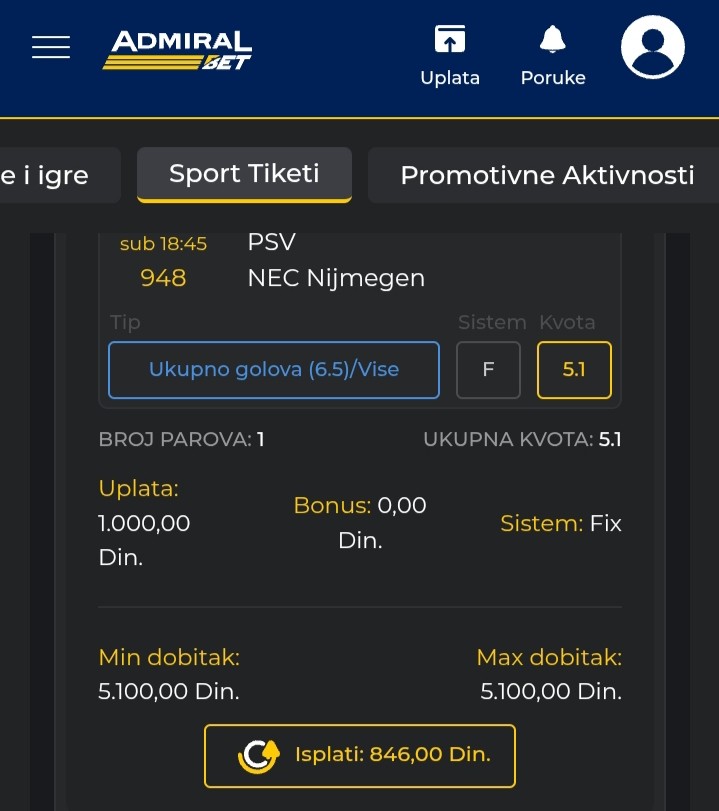Screen dimensions: 719x811
Task: Open Uplata deposit page
Action: [450, 55]
